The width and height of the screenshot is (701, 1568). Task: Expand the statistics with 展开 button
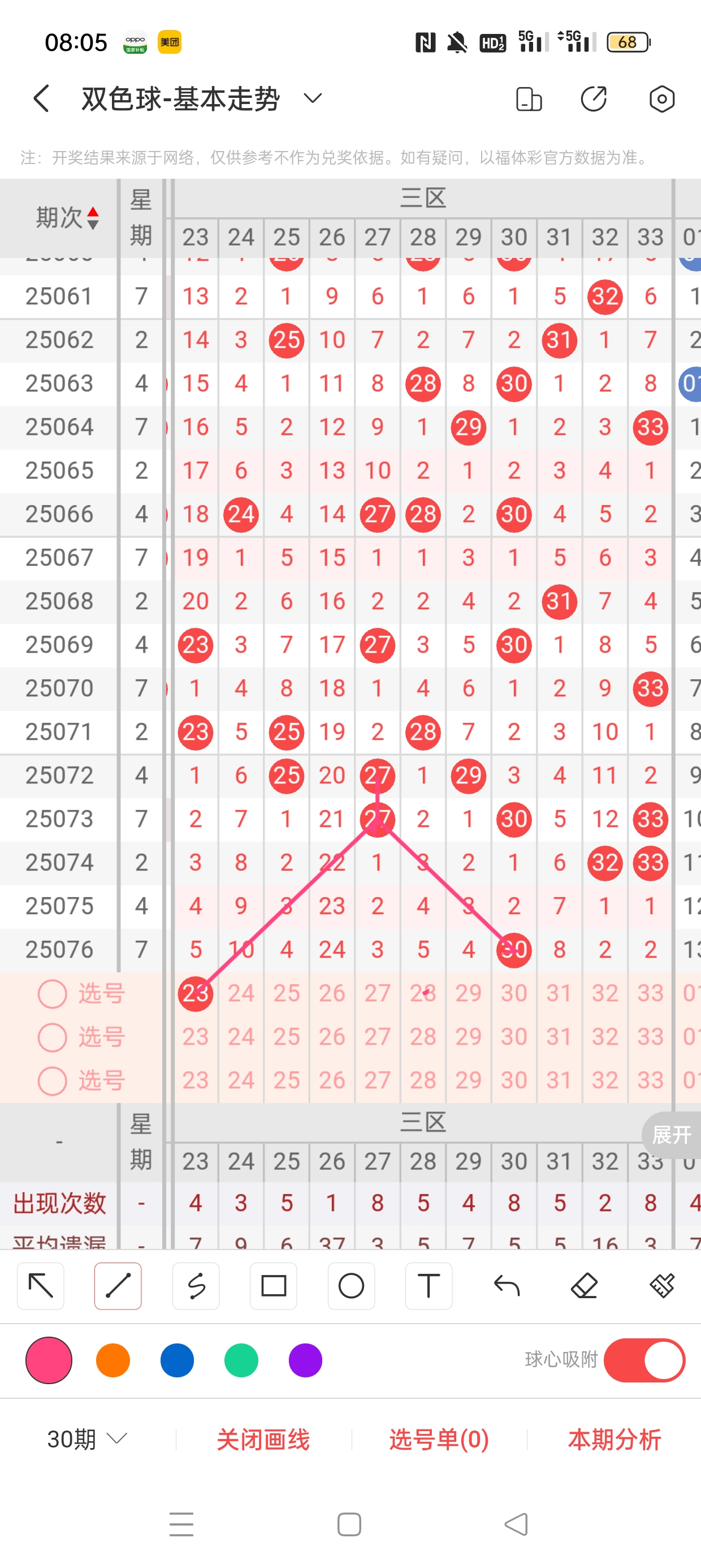click(x=671, y=1135)
